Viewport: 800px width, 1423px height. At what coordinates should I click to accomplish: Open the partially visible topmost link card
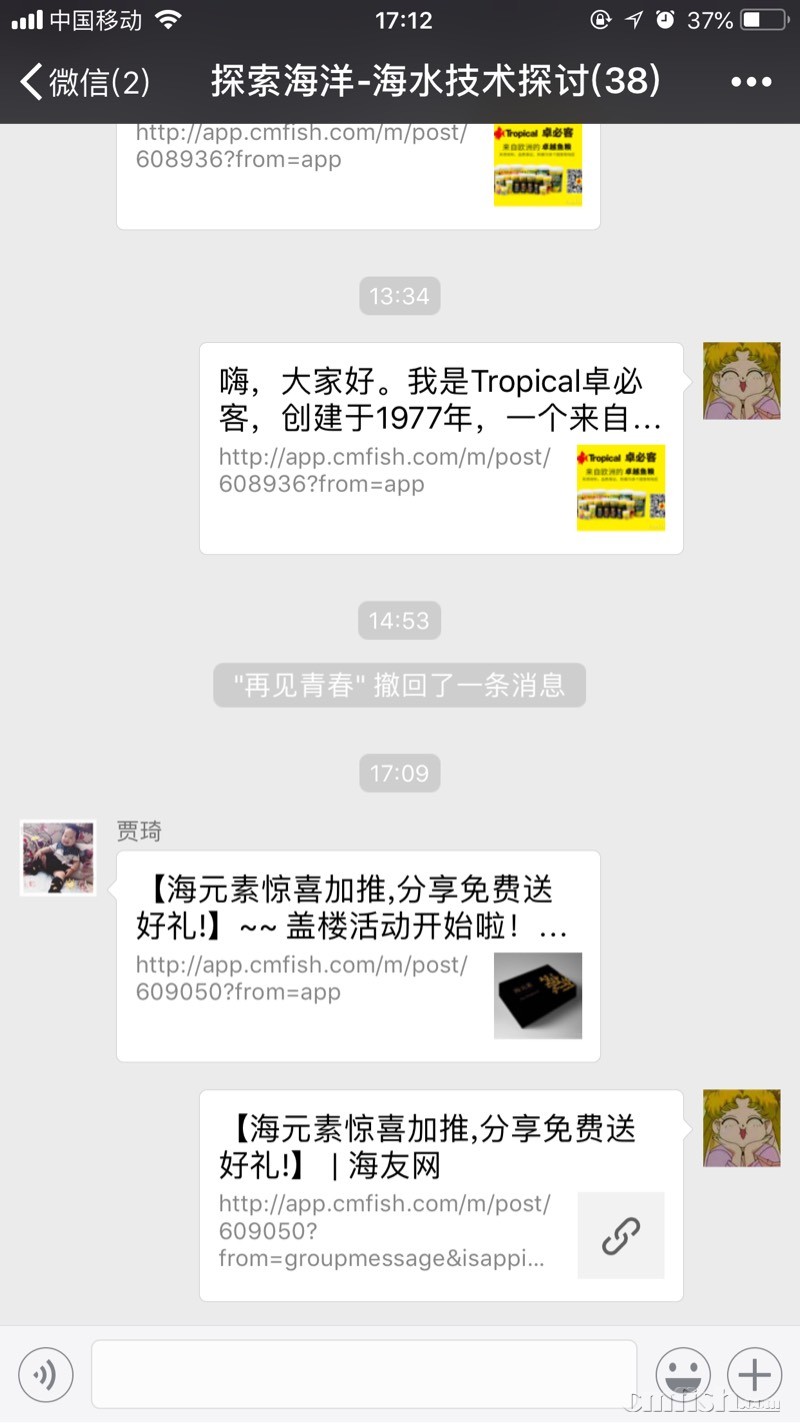(358, 175)
